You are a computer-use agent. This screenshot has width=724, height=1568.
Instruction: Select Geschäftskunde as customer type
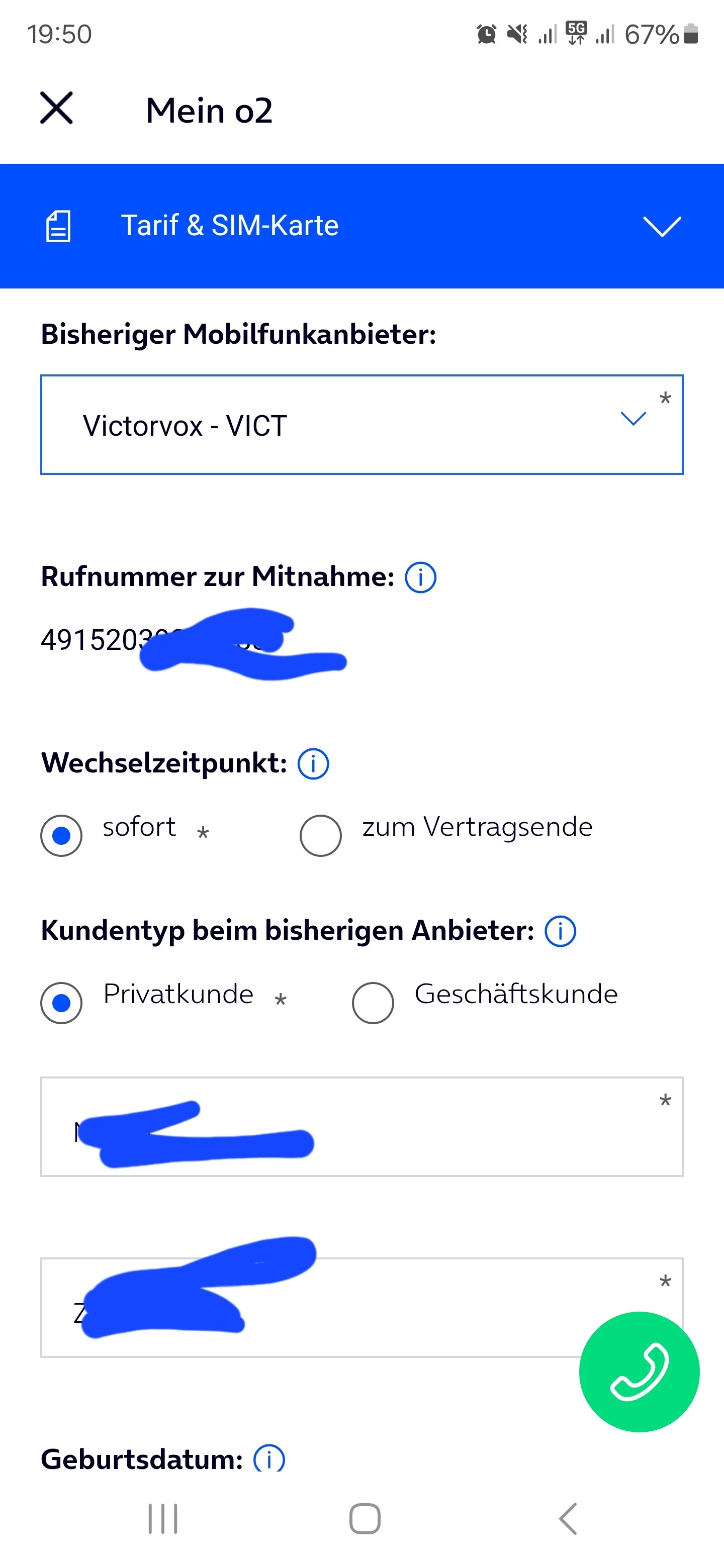pos(373,1003)
